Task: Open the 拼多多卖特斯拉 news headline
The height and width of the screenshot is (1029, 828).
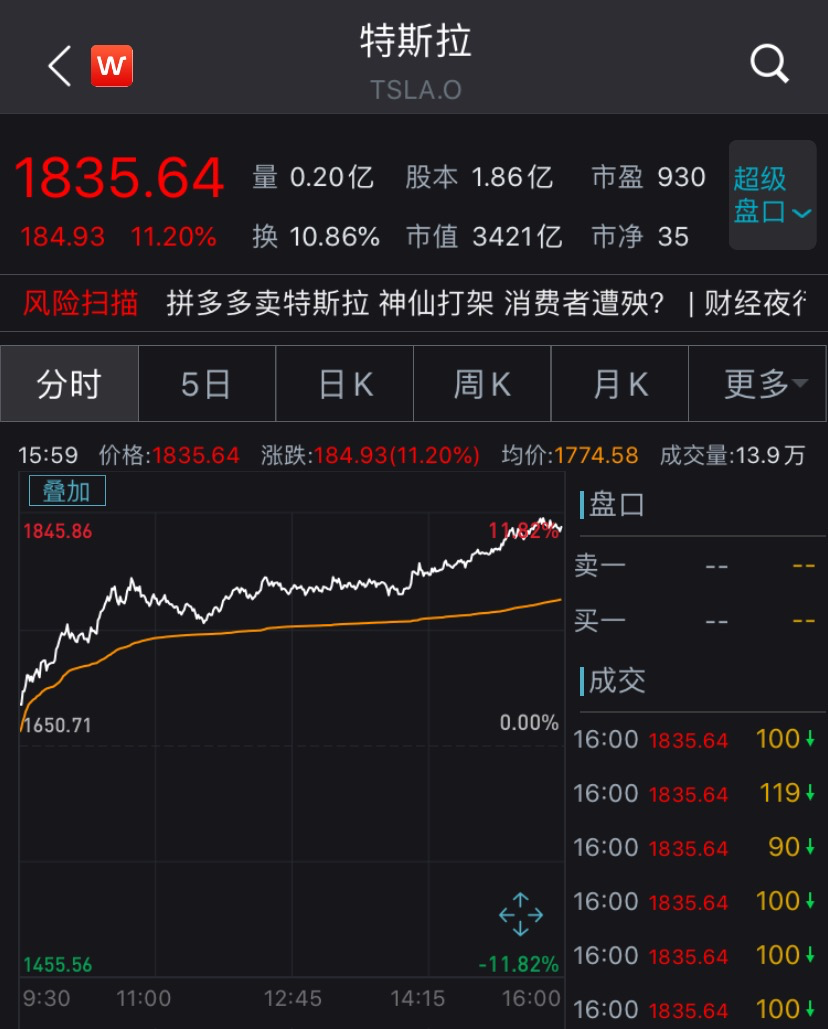Action: pyautogui.click(x=415, y=303)
